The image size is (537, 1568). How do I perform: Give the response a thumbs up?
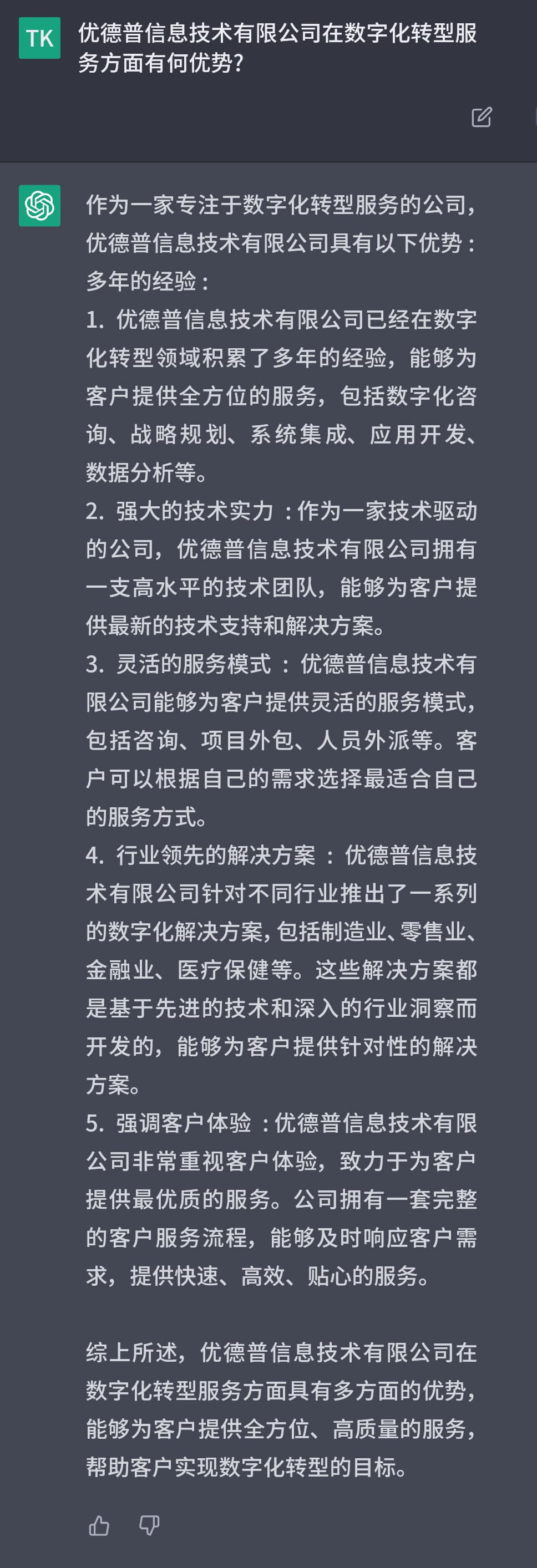(x=99, y=1525)
